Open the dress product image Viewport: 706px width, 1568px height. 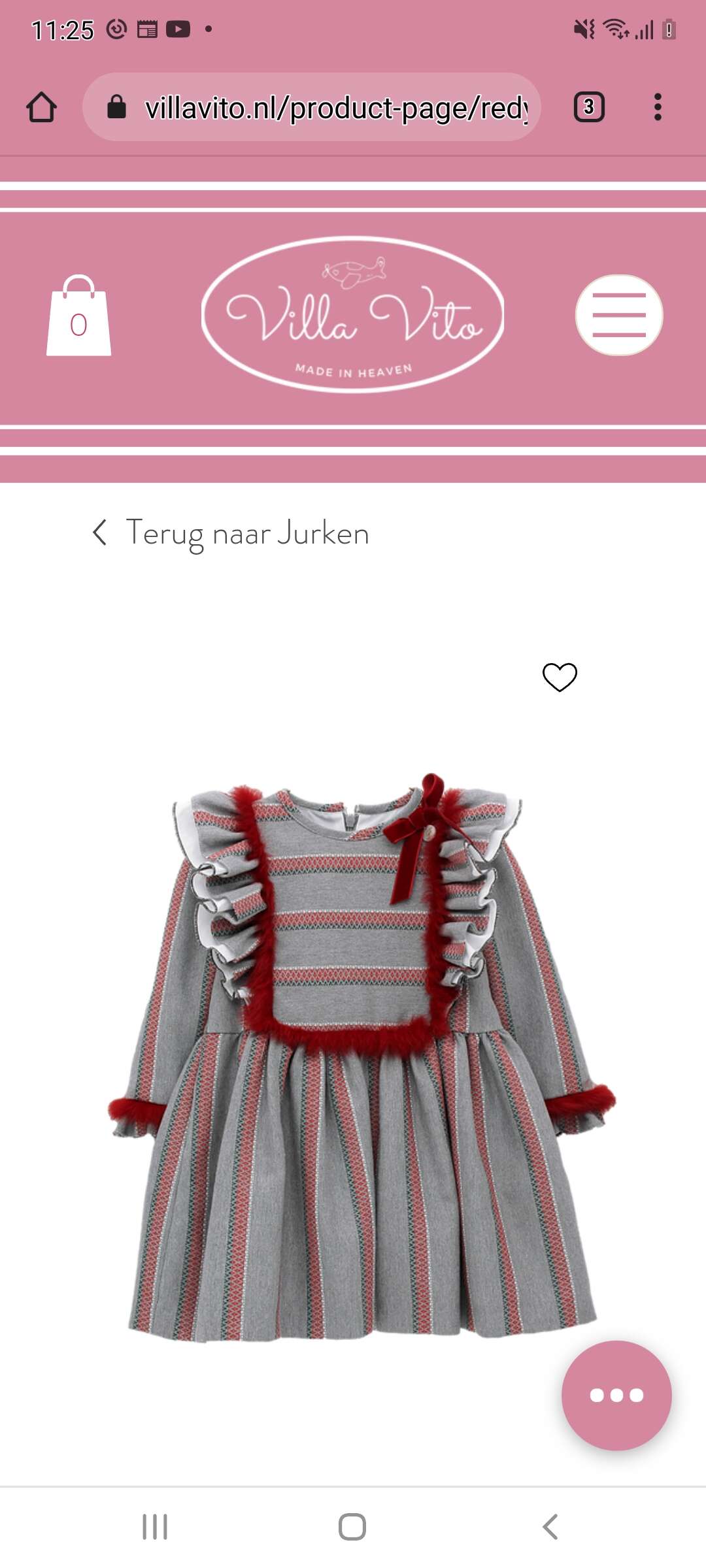click(361, 1058)
